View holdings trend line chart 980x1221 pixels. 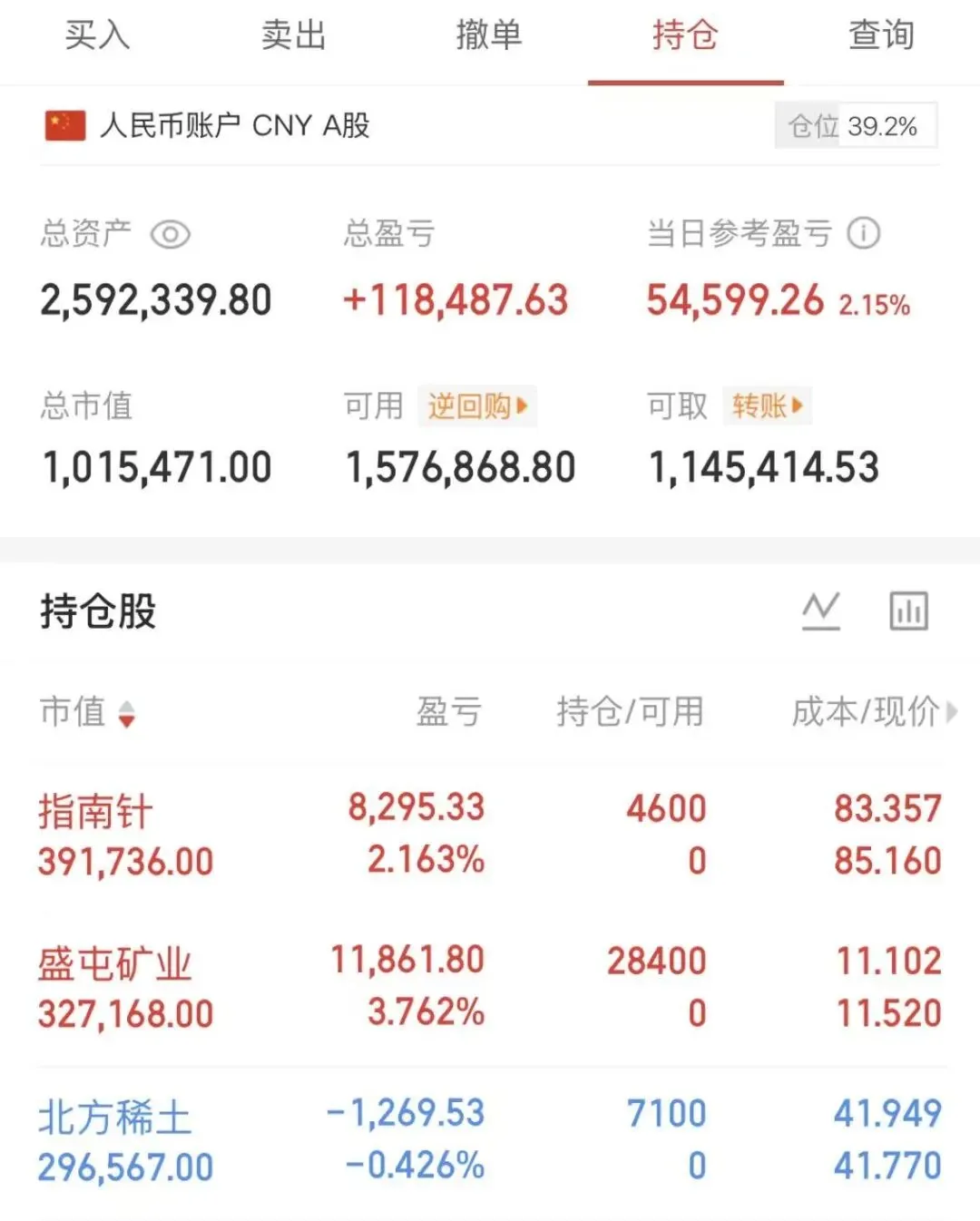coord(820,611)
